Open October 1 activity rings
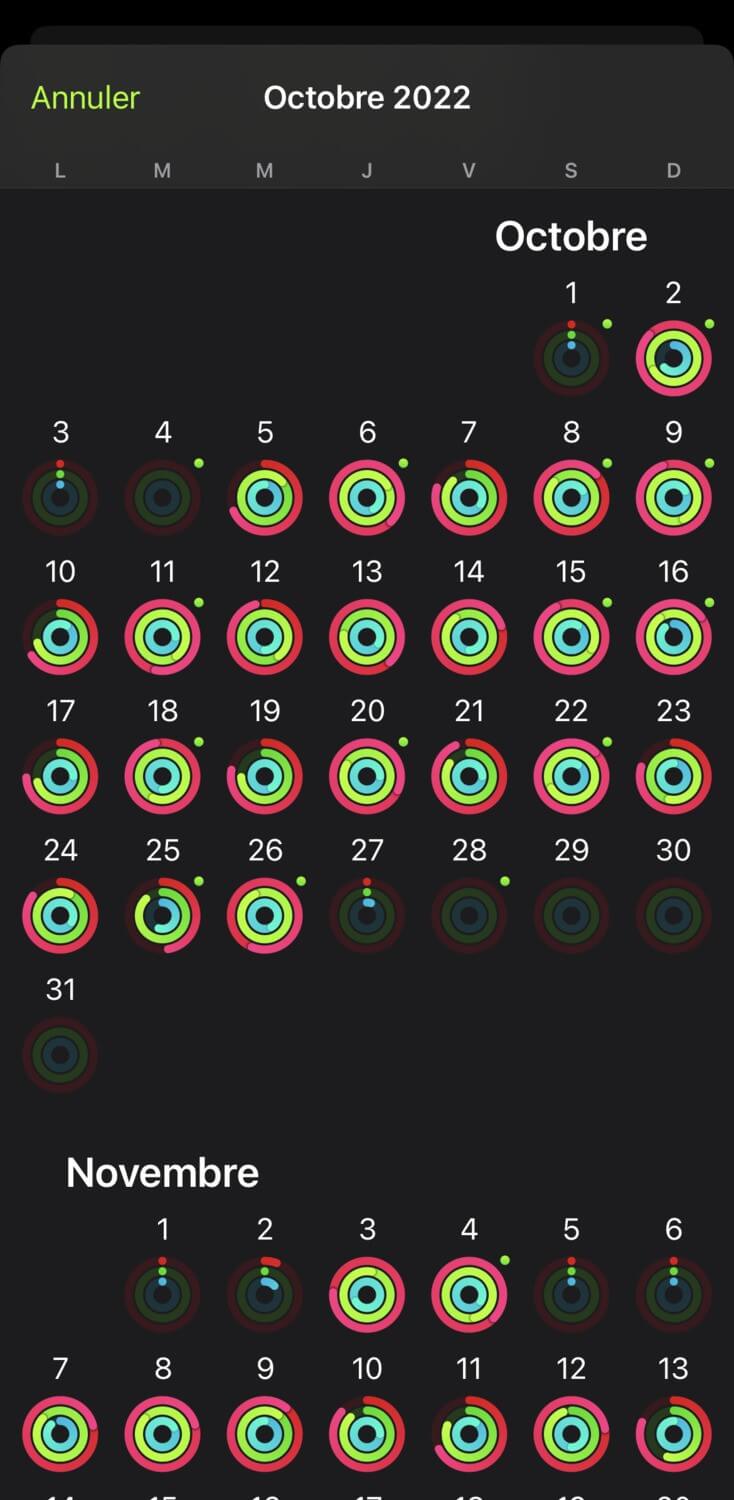Screen dimensions: 734x1500 point(571,358)
